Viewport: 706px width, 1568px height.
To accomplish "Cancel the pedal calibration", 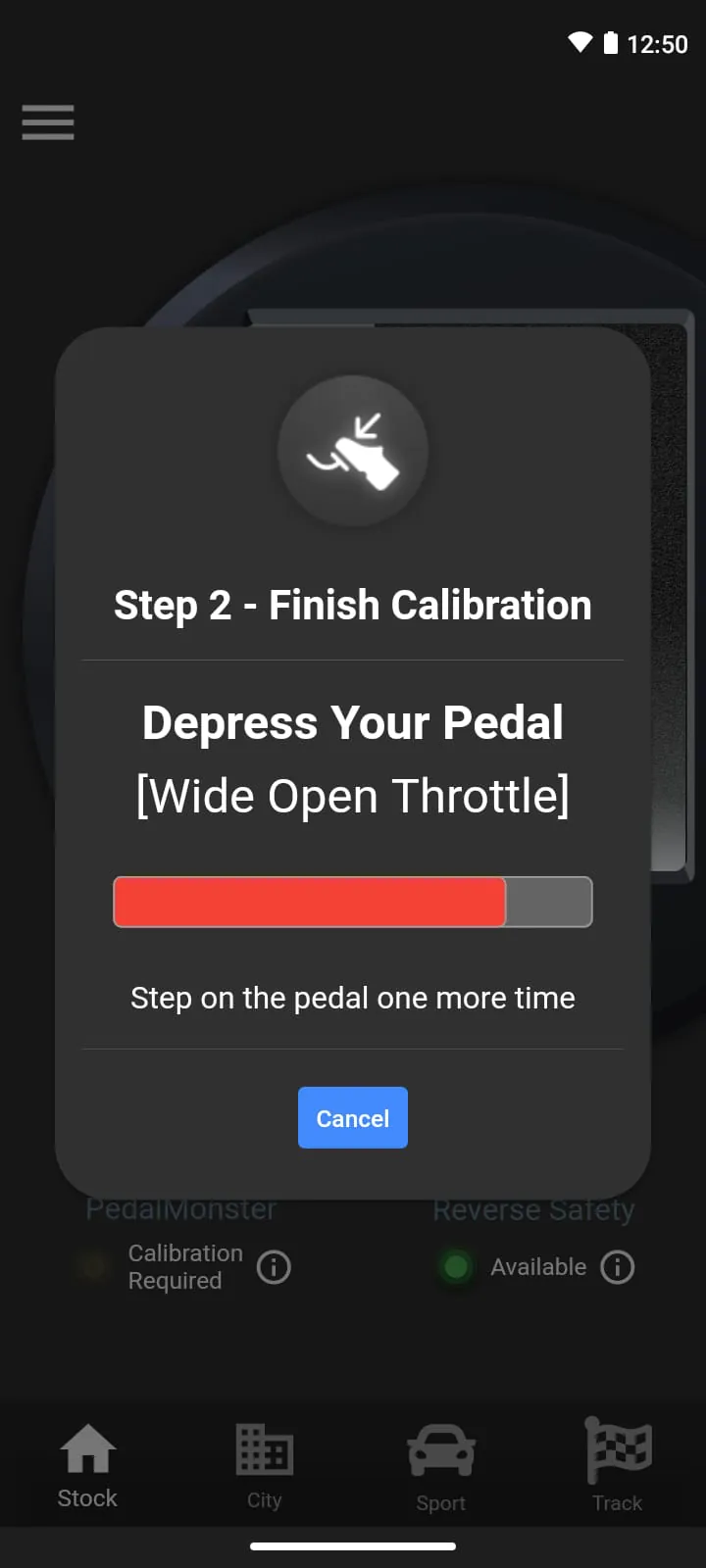I will (x=353, y=1118).
